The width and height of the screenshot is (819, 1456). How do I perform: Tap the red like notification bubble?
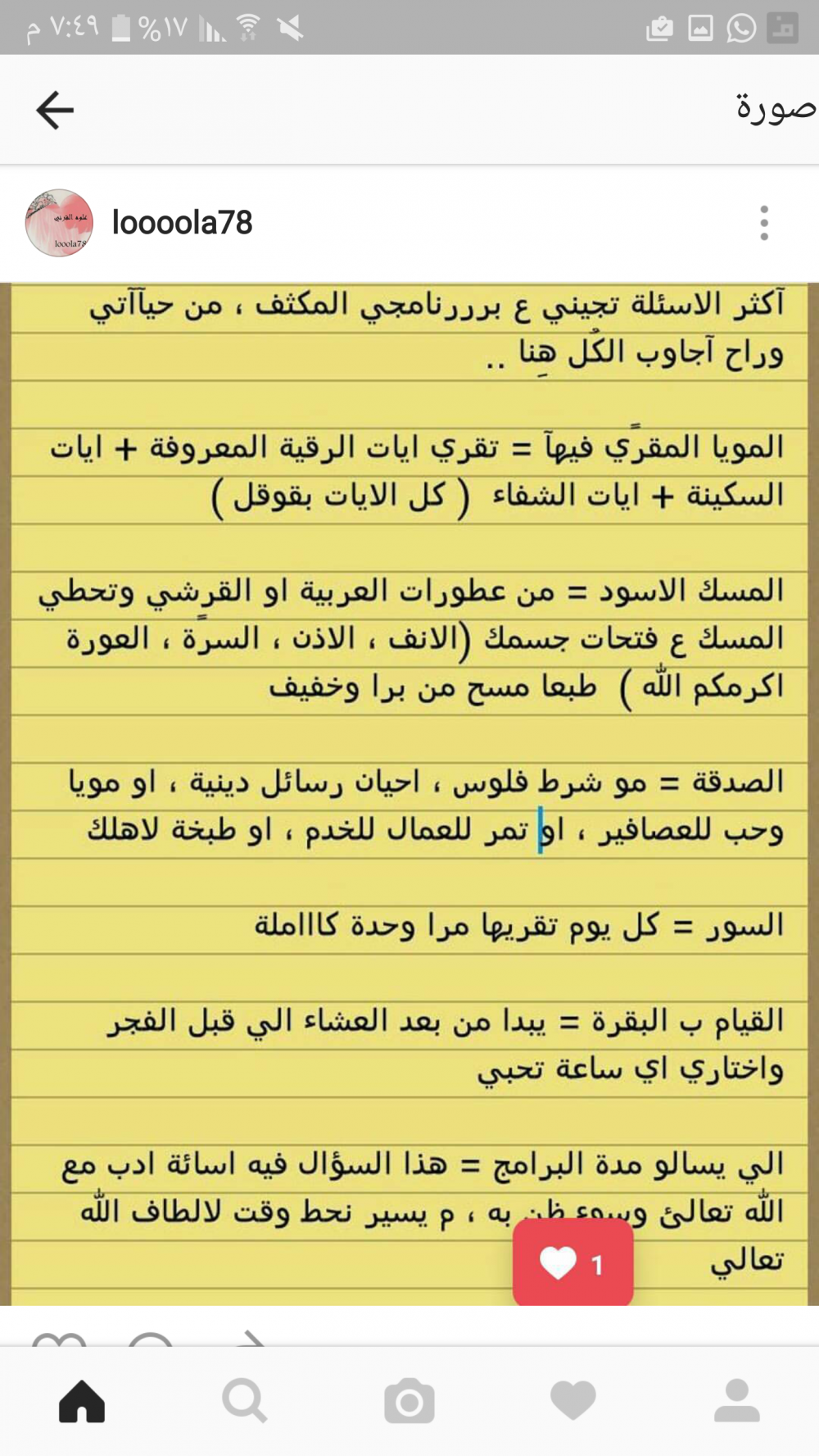coord(572,1264)
